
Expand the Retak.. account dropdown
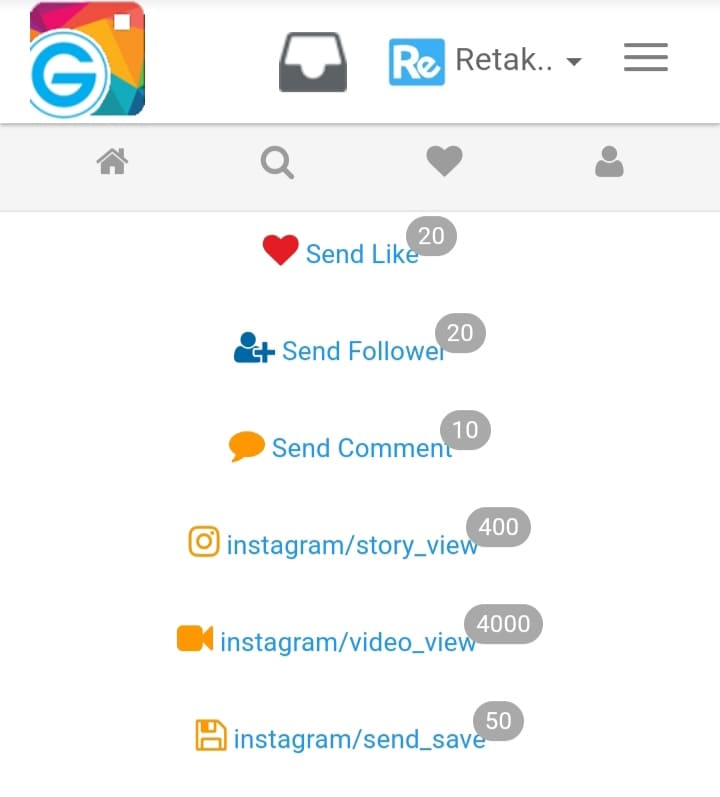pyautogui.click(x=485, y=61)
